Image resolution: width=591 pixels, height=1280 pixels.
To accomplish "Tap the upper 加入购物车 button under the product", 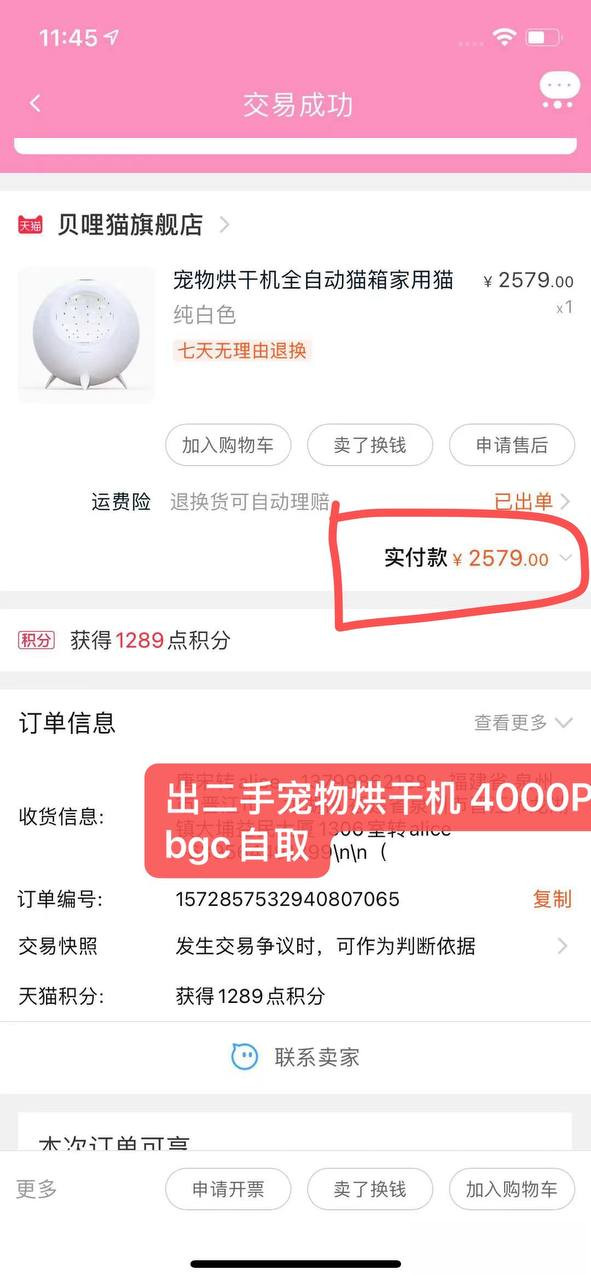I will click(x=228, y=445).
